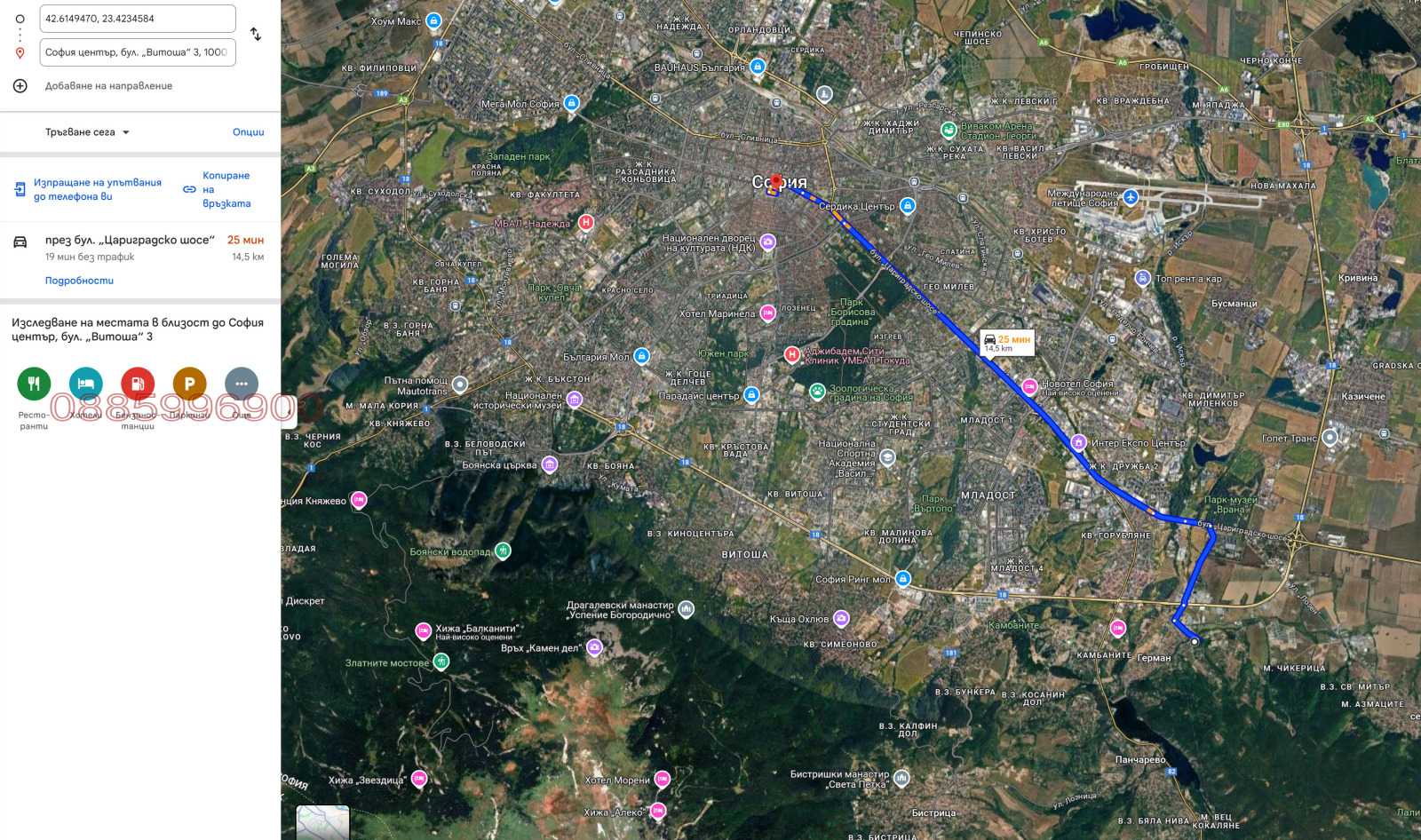Open Новотел София hotel pin
Image resolution: width=1421 pixels, height=840 pixels.
pos(1029,386)
